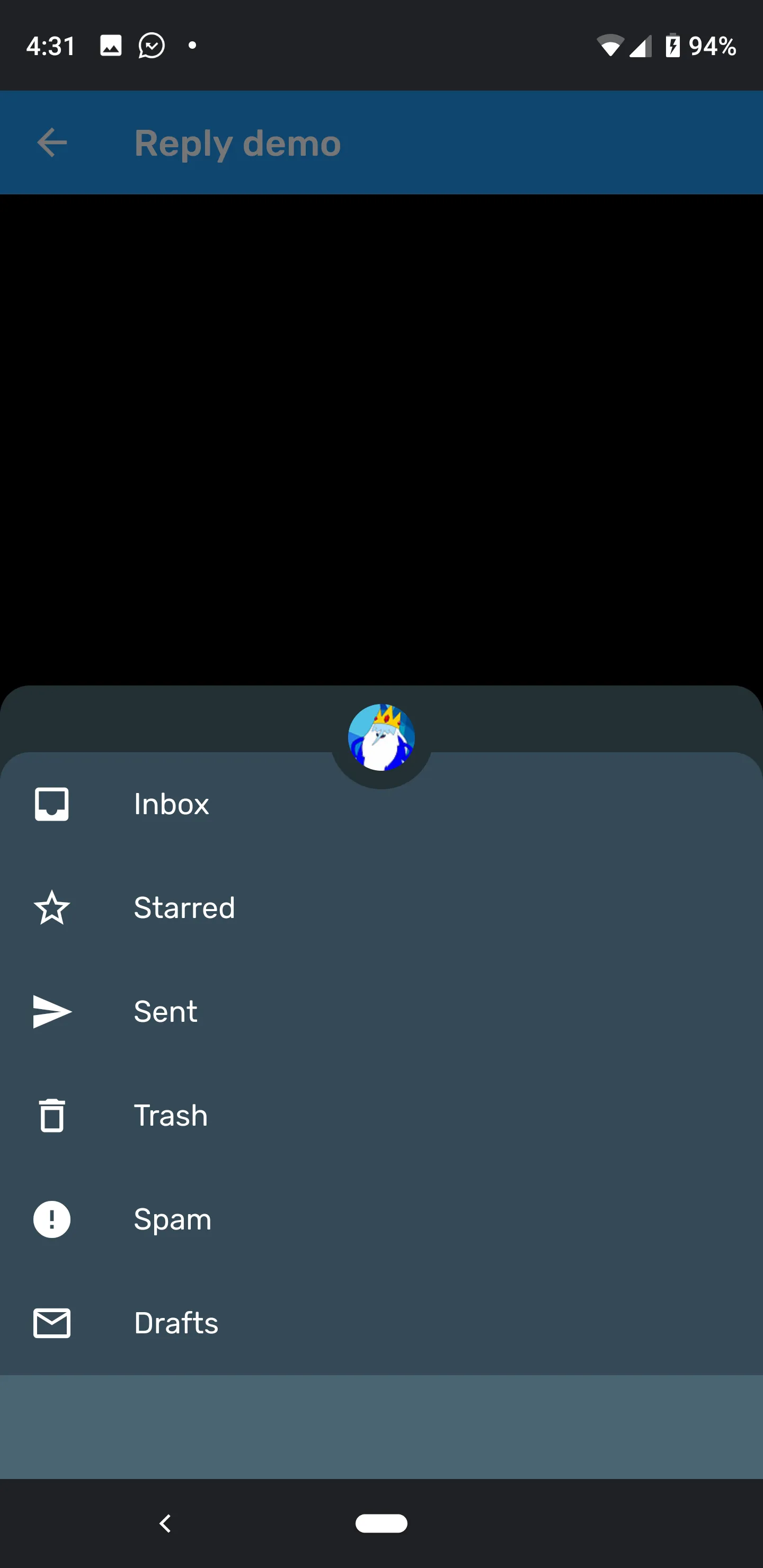Open the Trash folder

[171, 1115]
